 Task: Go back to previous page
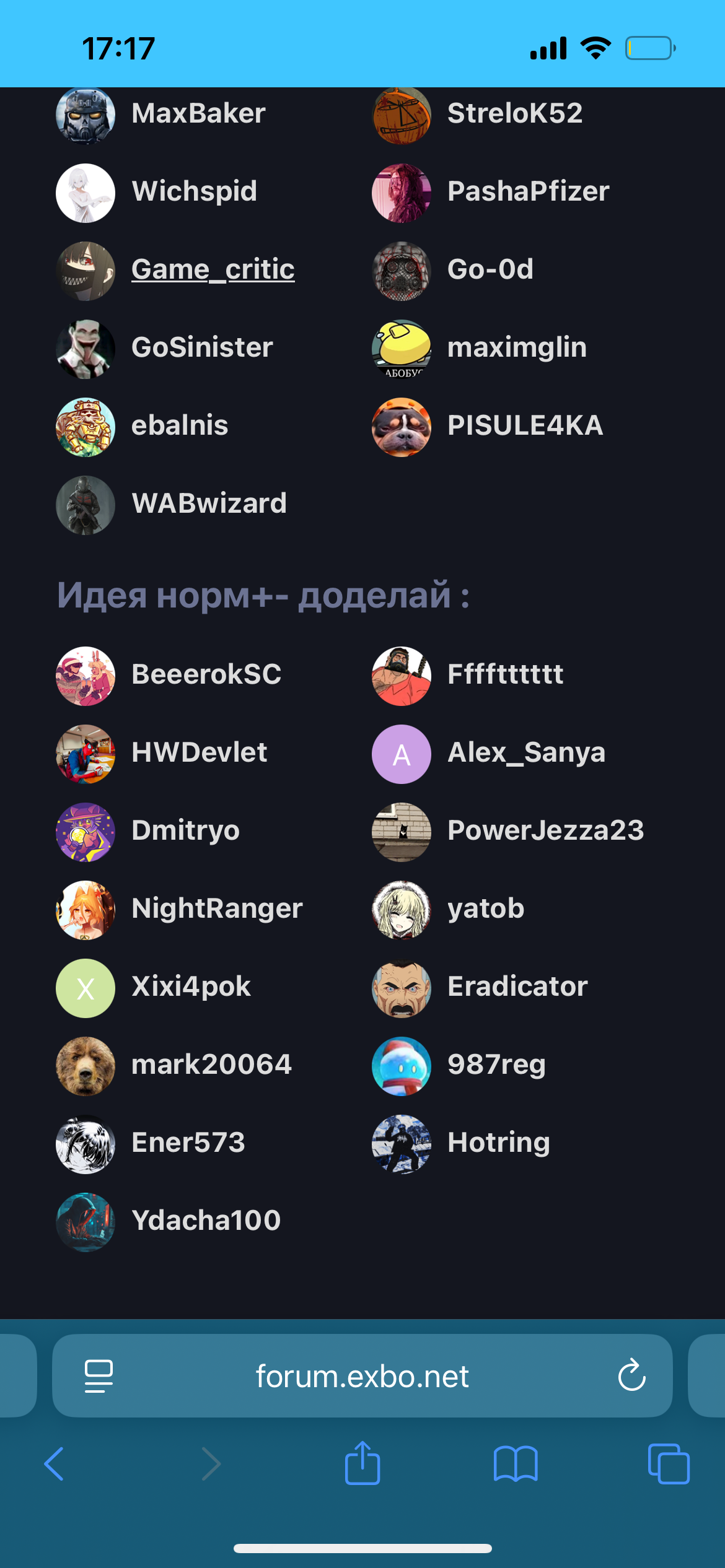pos(55,1464)
